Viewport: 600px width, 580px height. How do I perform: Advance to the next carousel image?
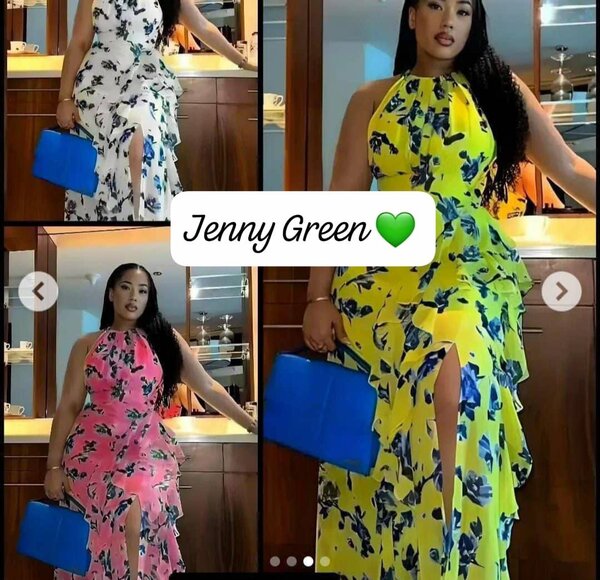coord(561,291)
